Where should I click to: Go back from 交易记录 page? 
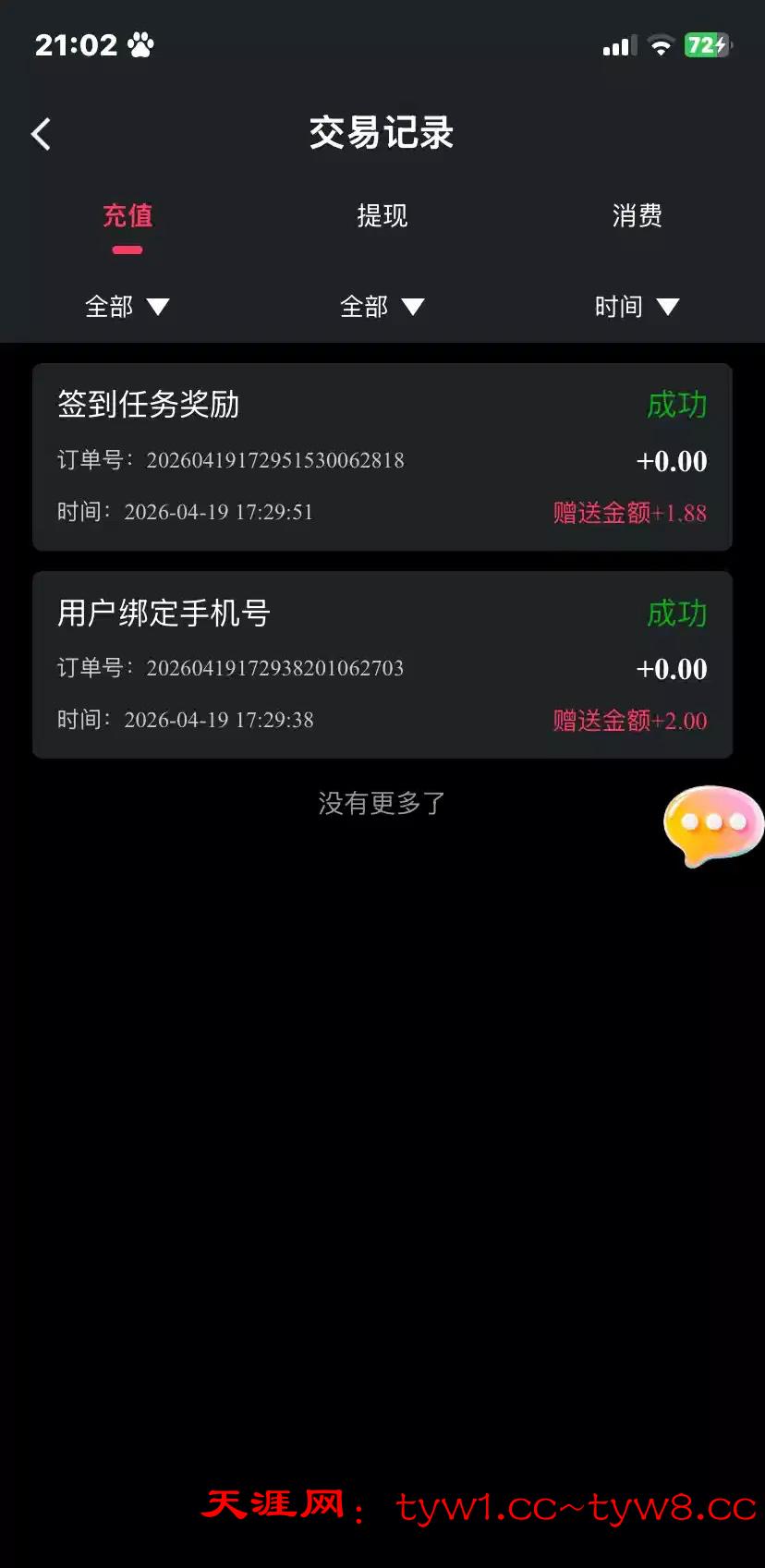click(x=42, y=135)
